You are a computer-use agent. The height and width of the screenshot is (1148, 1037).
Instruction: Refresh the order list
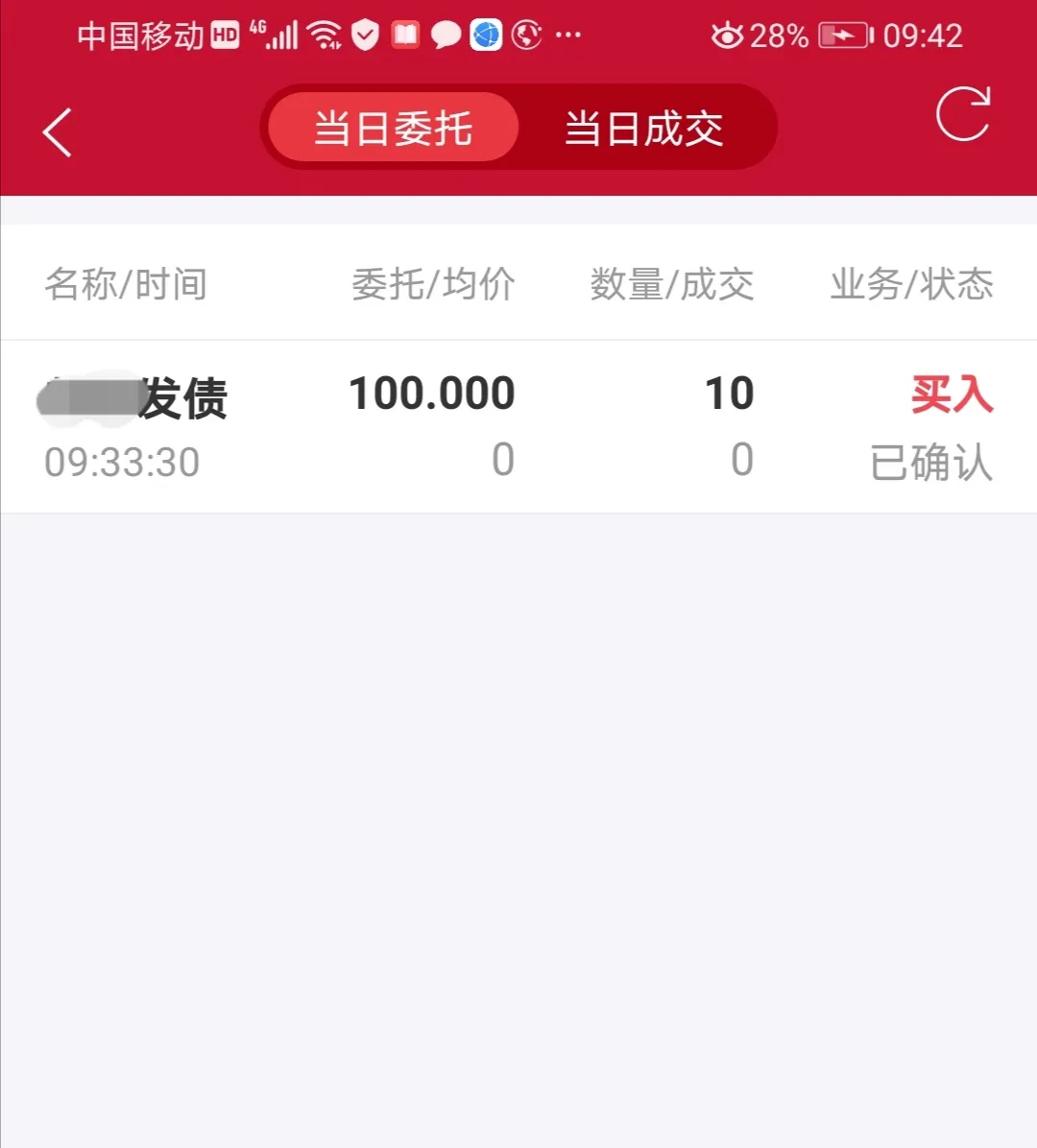(963, 114)
